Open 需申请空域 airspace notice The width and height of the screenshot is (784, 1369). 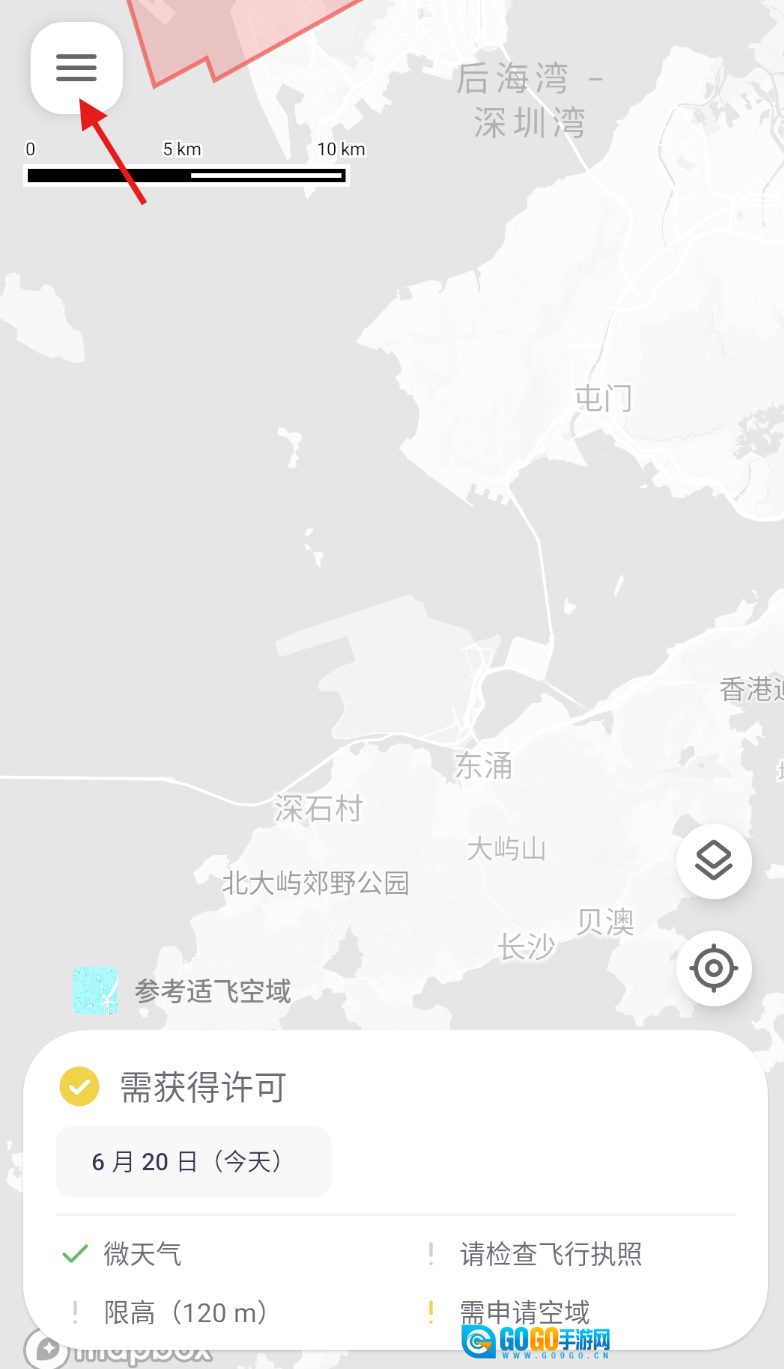click(524, 1312)
